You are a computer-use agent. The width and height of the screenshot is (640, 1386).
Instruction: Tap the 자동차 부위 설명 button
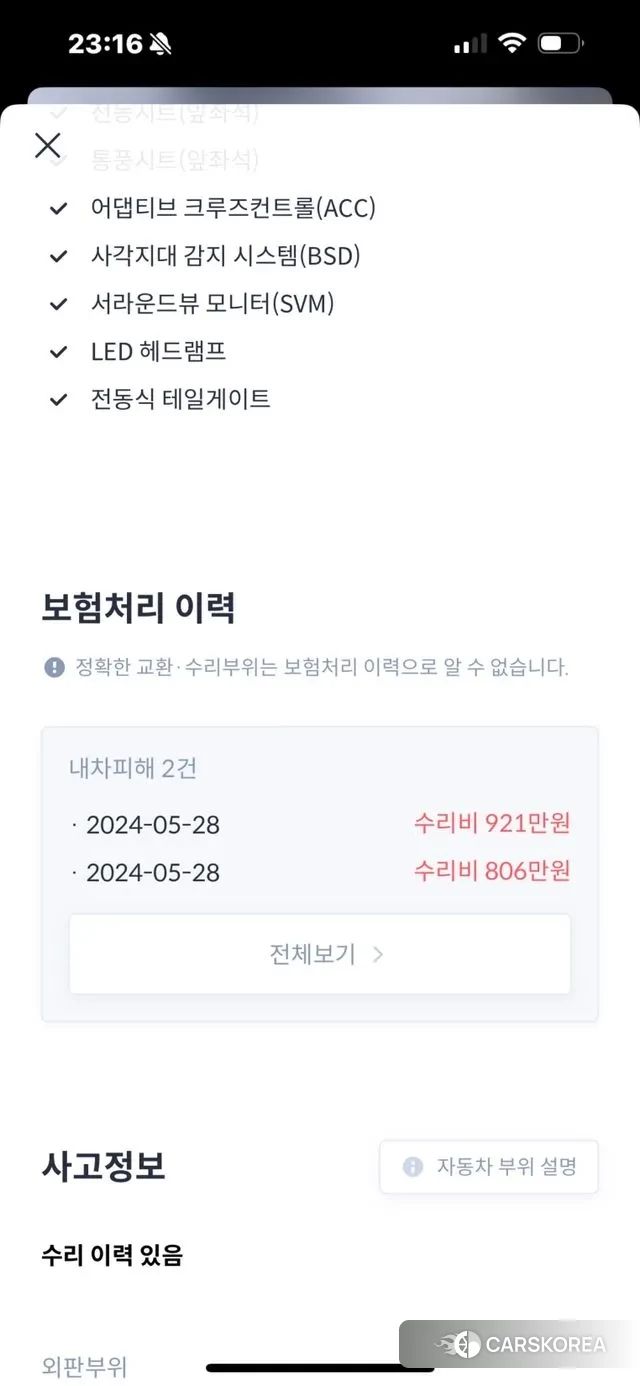pos(489,1167)
